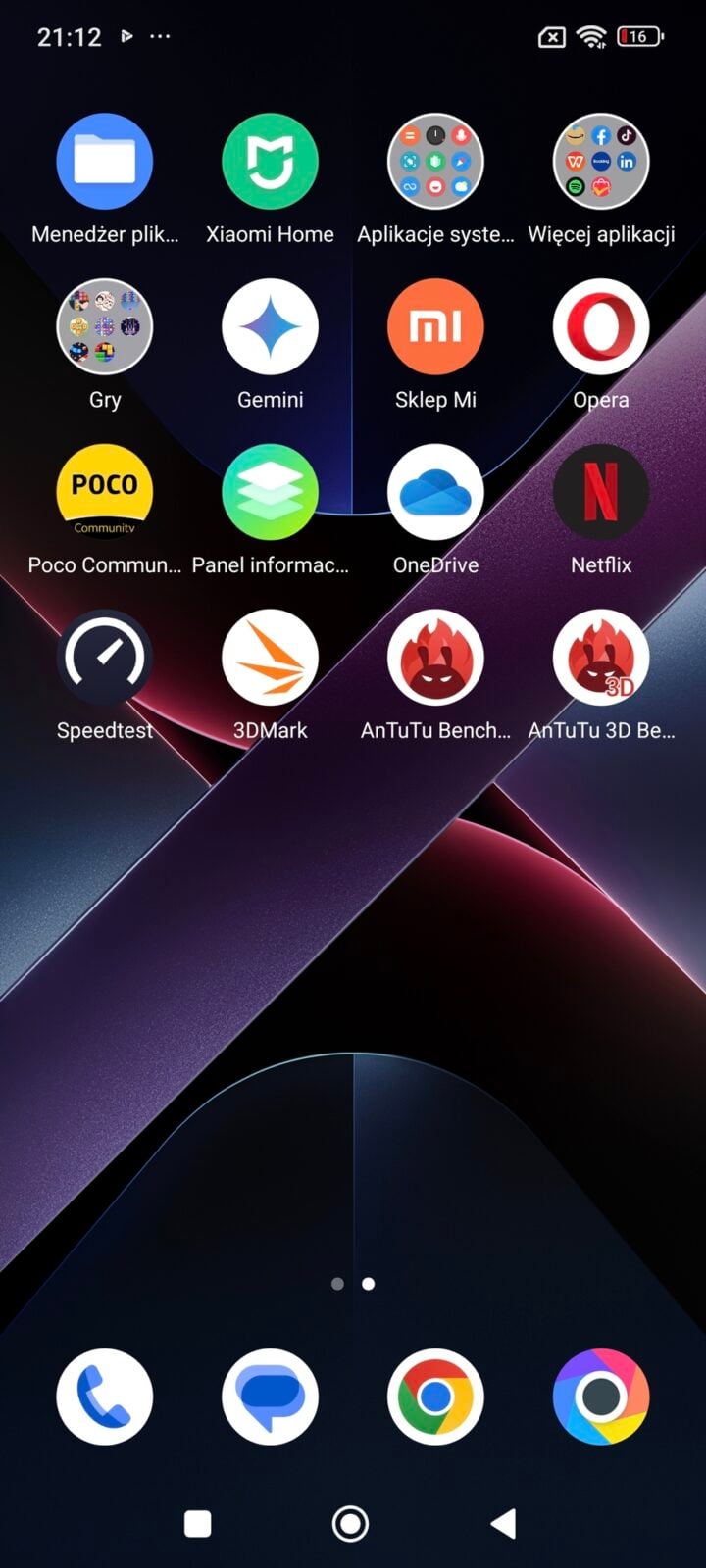Launch the Gemini app
This screenshot has height=1568, width=706.
[x=270, y=327]
